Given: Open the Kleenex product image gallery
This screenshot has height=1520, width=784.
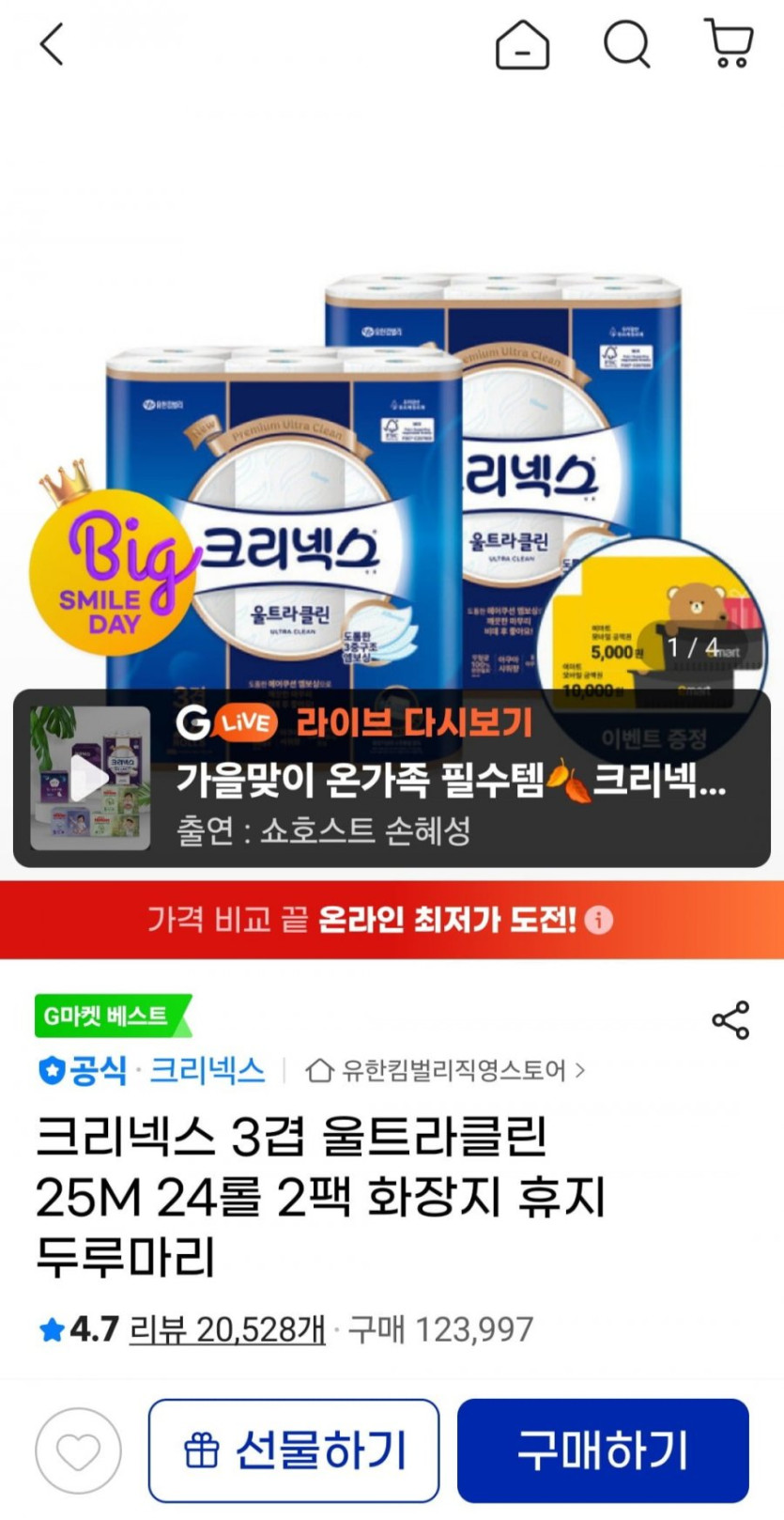Looking at the screenshot, I should point(392,489).
